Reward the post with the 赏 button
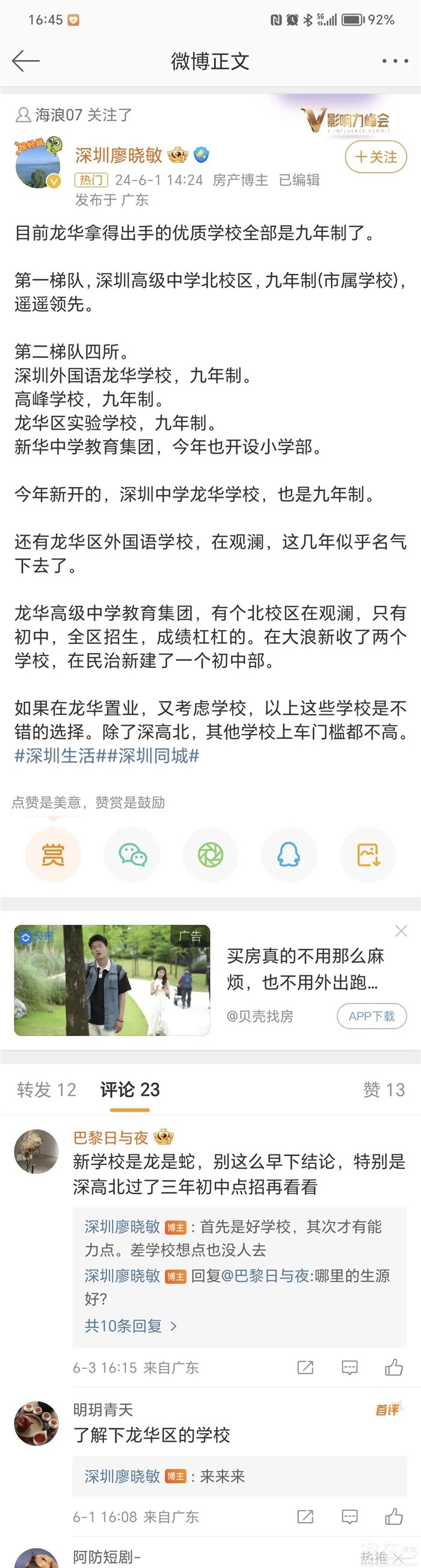 (52, 855)
